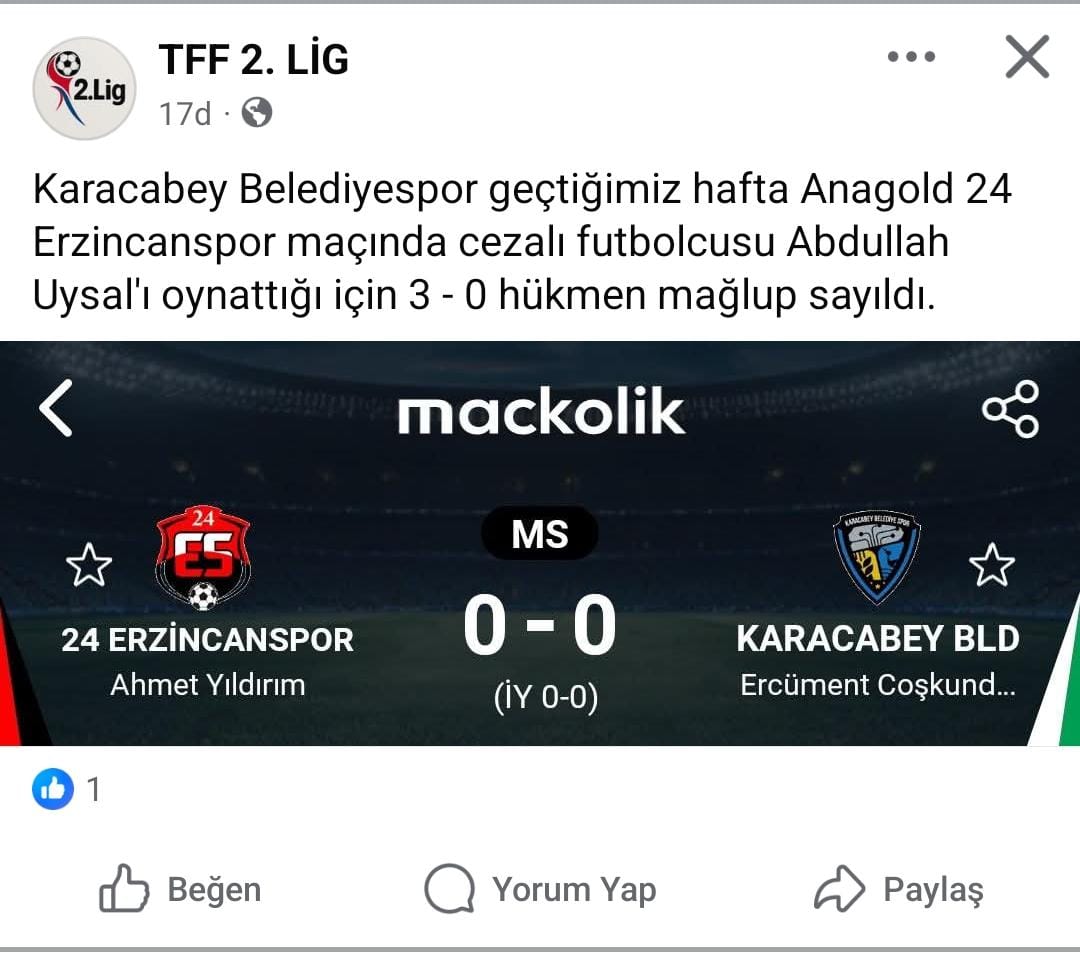Image resolution: width=1080 pixels, height=967 pixels.
Task: View who reacted to this post
Action: pos(66,790)
